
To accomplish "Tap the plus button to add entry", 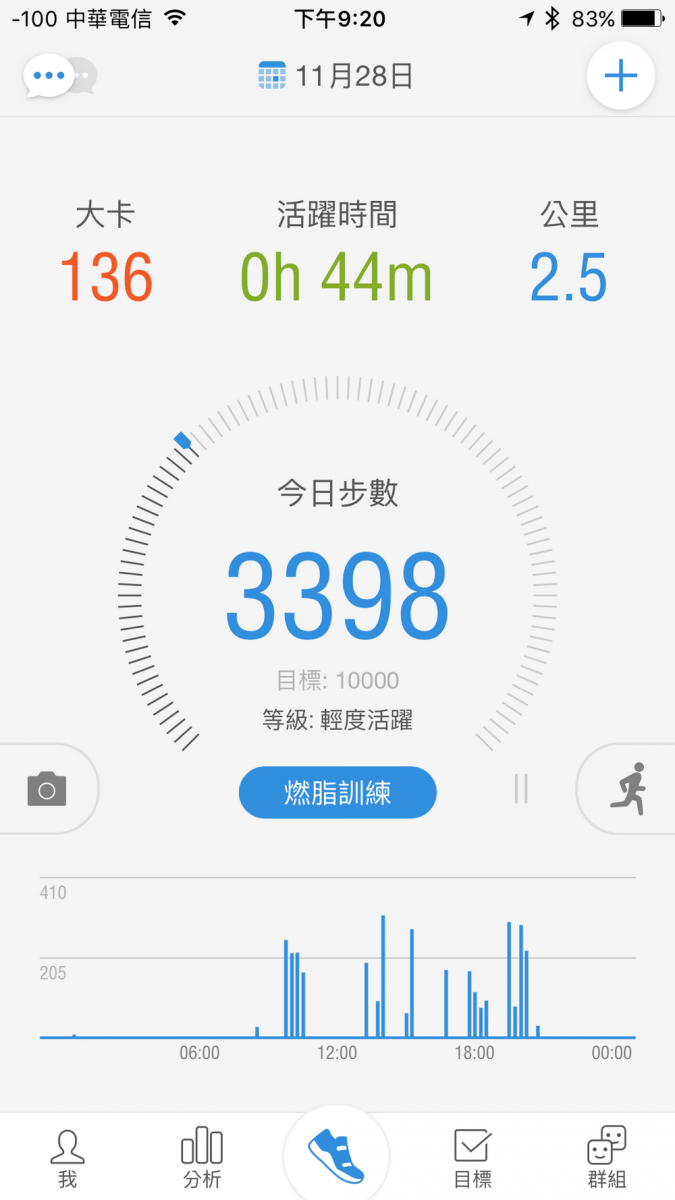I will point(620,76).
